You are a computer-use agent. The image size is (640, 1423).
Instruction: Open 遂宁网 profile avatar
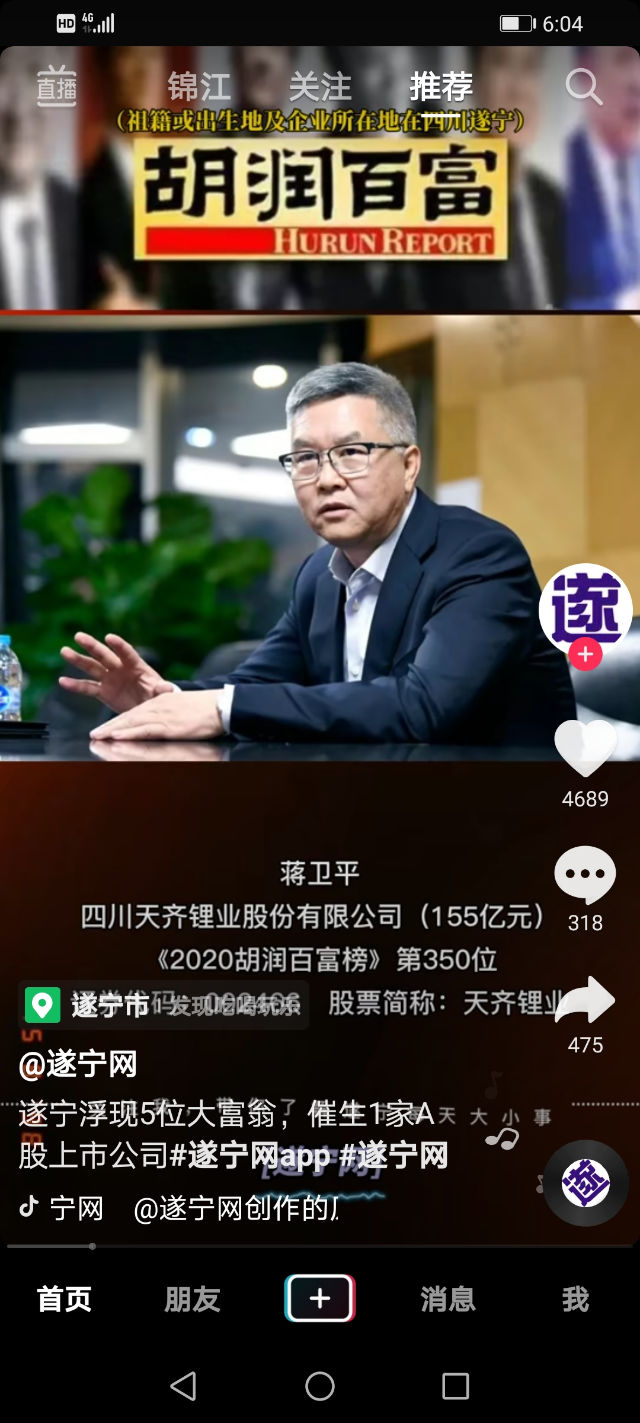point(585,608)
